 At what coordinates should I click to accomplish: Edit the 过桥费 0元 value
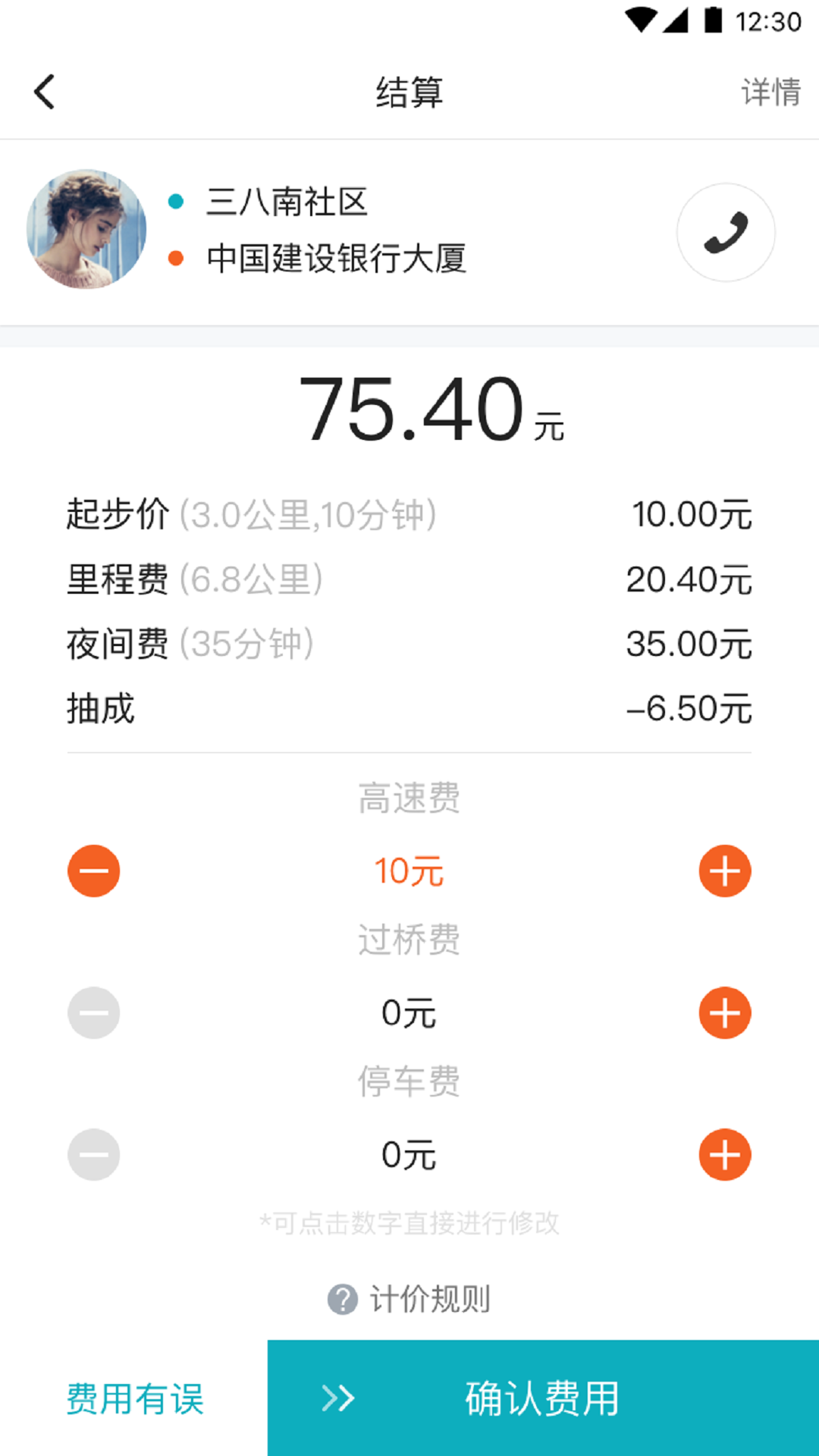click(x=409, y=1013)
